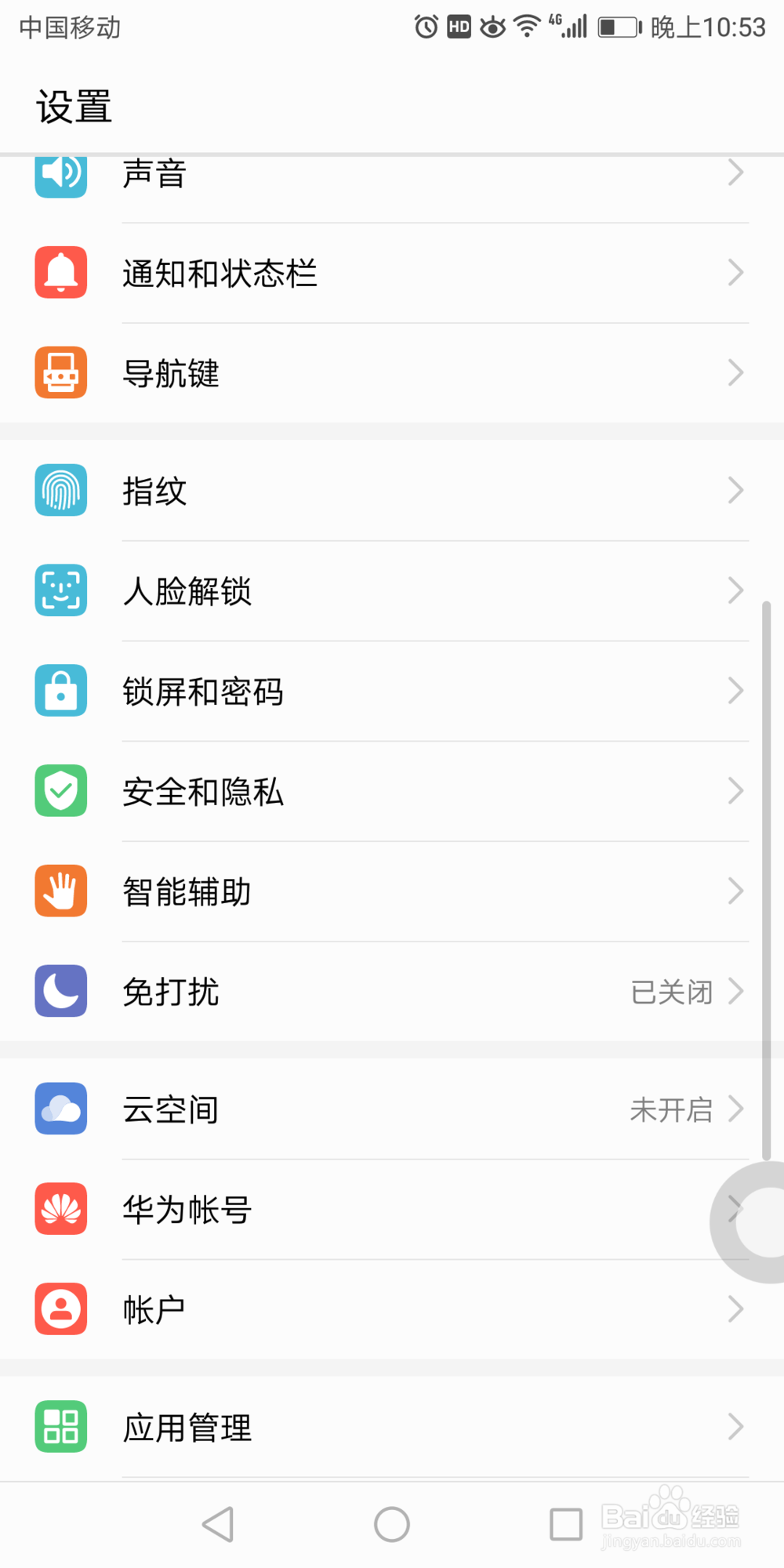
Task: Tap the orange Smart Assistance hand icon
Action: click(x=60, y=891)
